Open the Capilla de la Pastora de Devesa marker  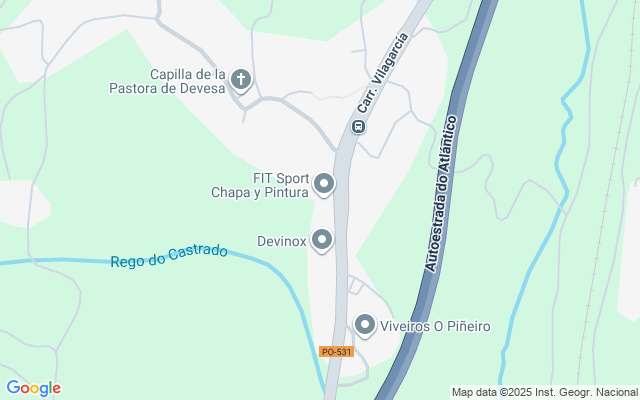click(x=240, y=79)
